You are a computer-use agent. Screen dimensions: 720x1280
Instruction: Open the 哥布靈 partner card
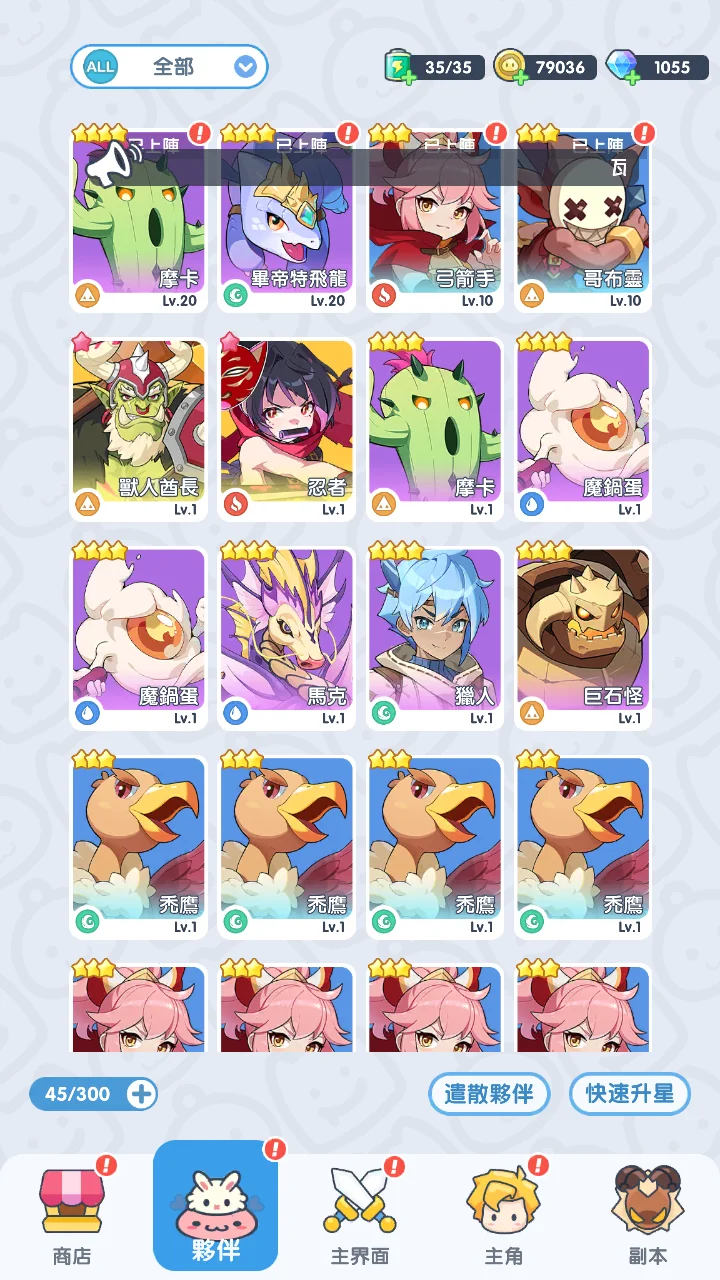pyautogui.click(x=583, y=217)
